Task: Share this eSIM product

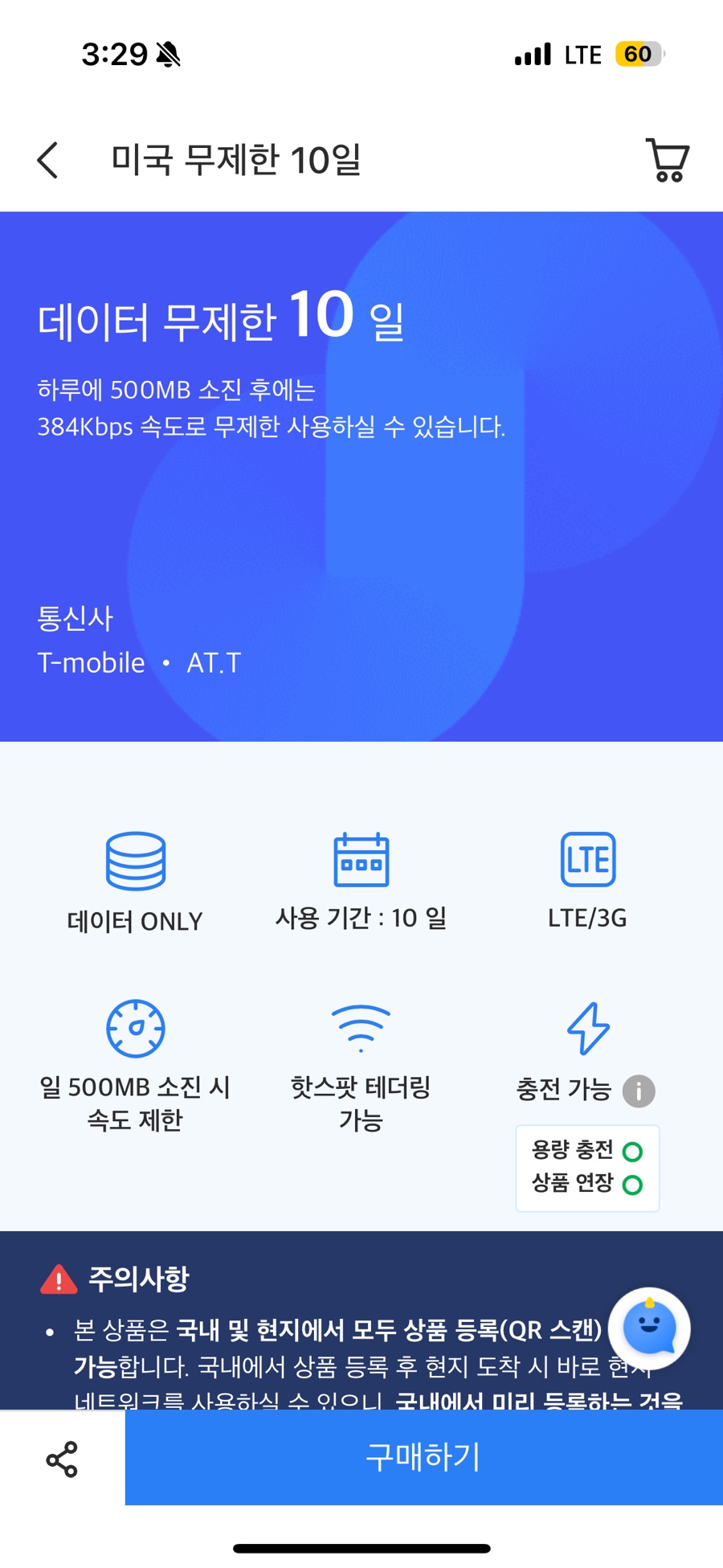Action: click(x=62, y=1459)
